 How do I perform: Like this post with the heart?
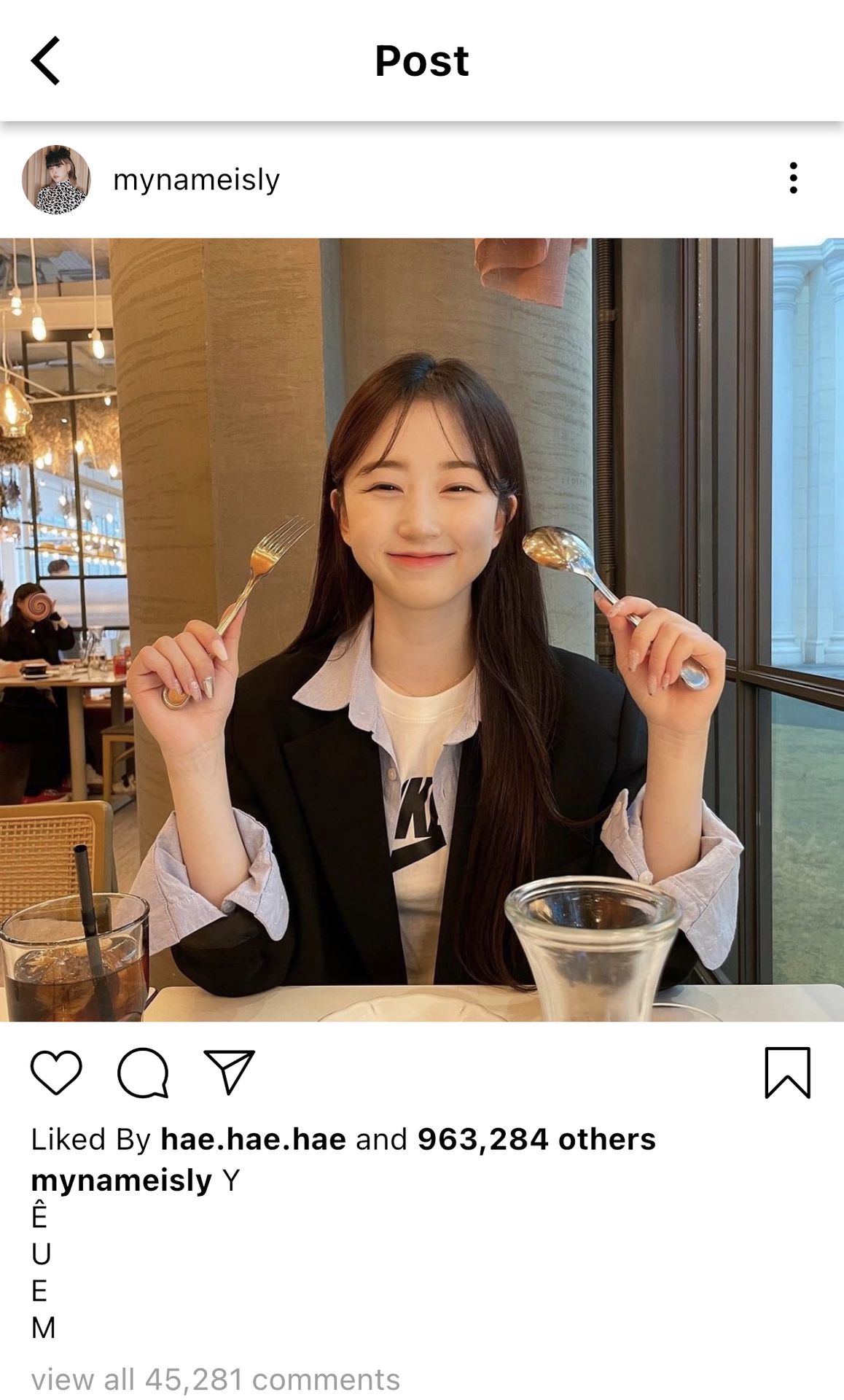56,1073
